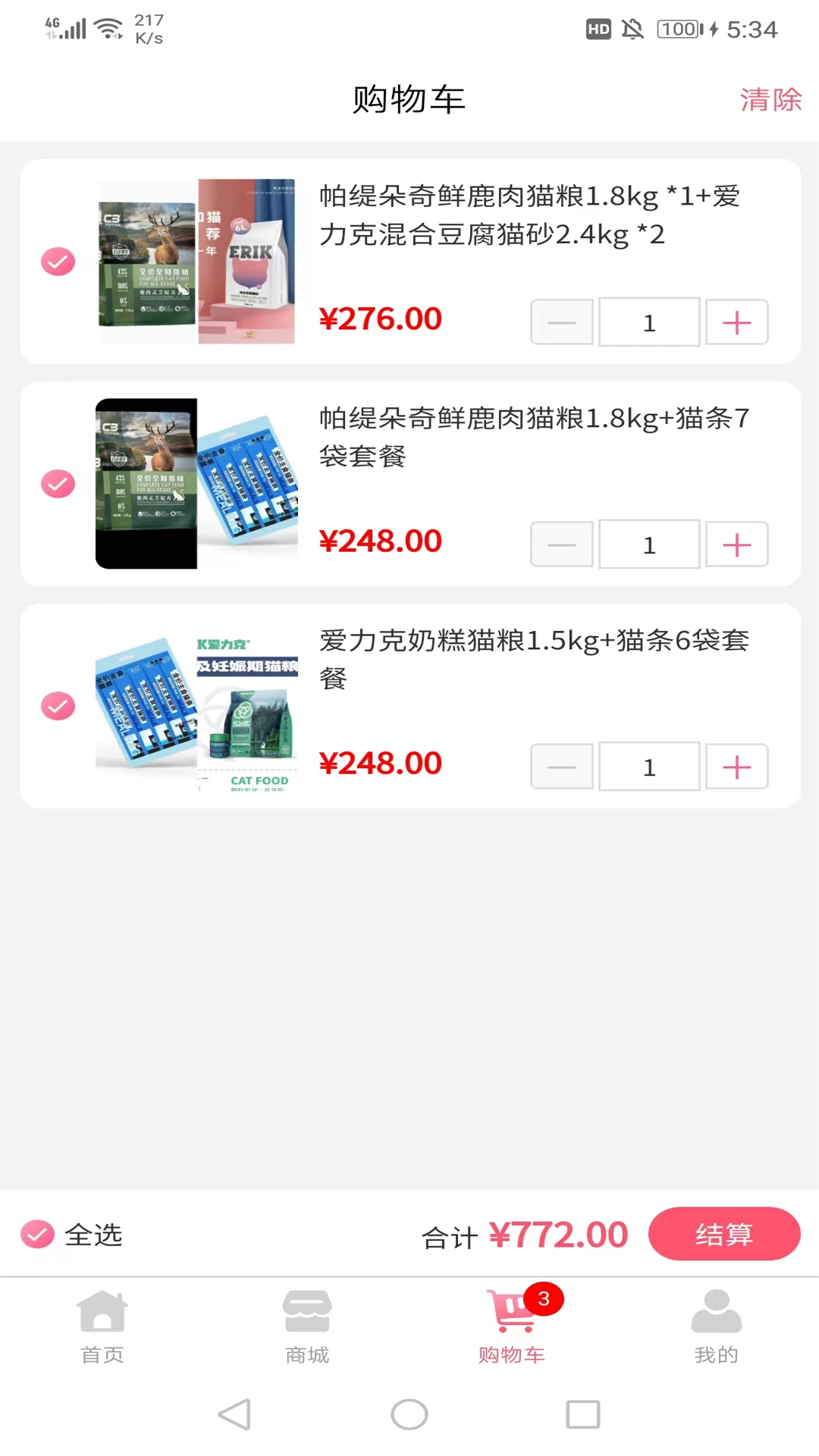Tap the minus icon on 猫条7袋套餐 item

pyautogui.click(x=561, y=544)
